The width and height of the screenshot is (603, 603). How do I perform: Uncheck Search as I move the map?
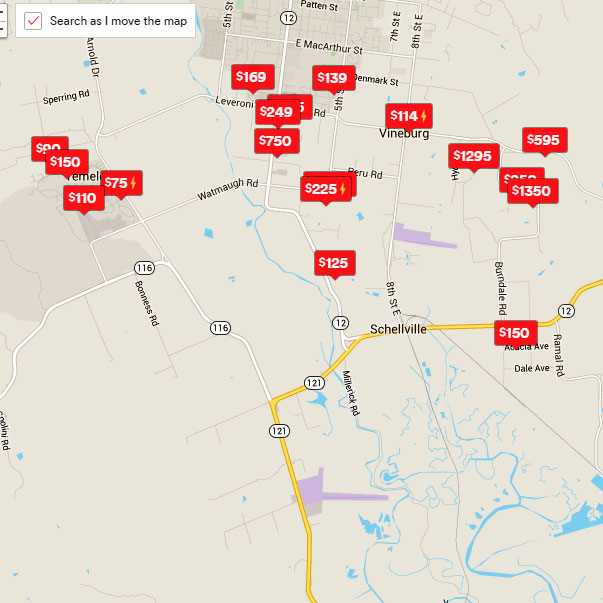(x=33, y=21)
